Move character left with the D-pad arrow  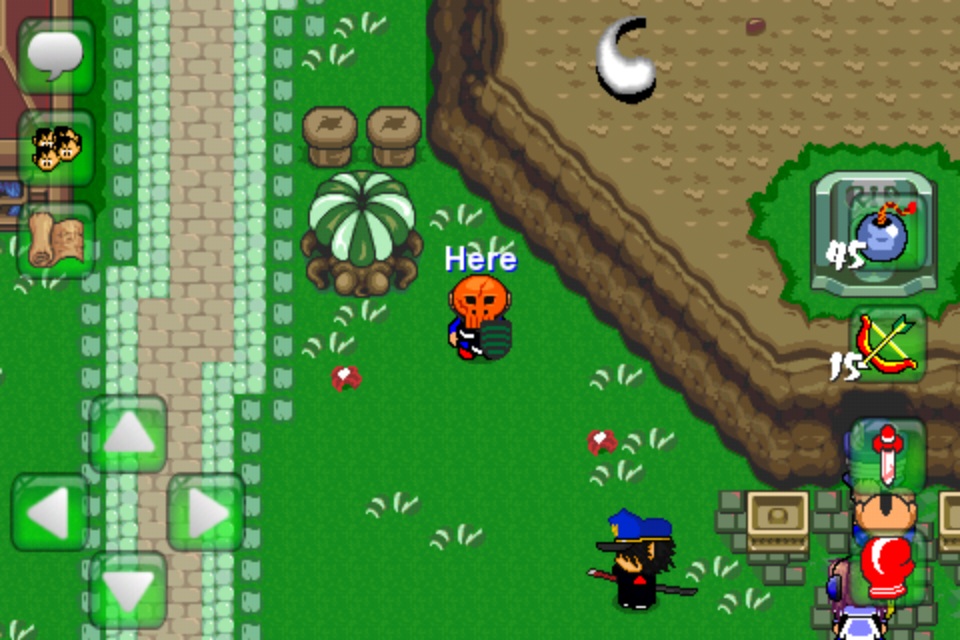pos(50,513)
